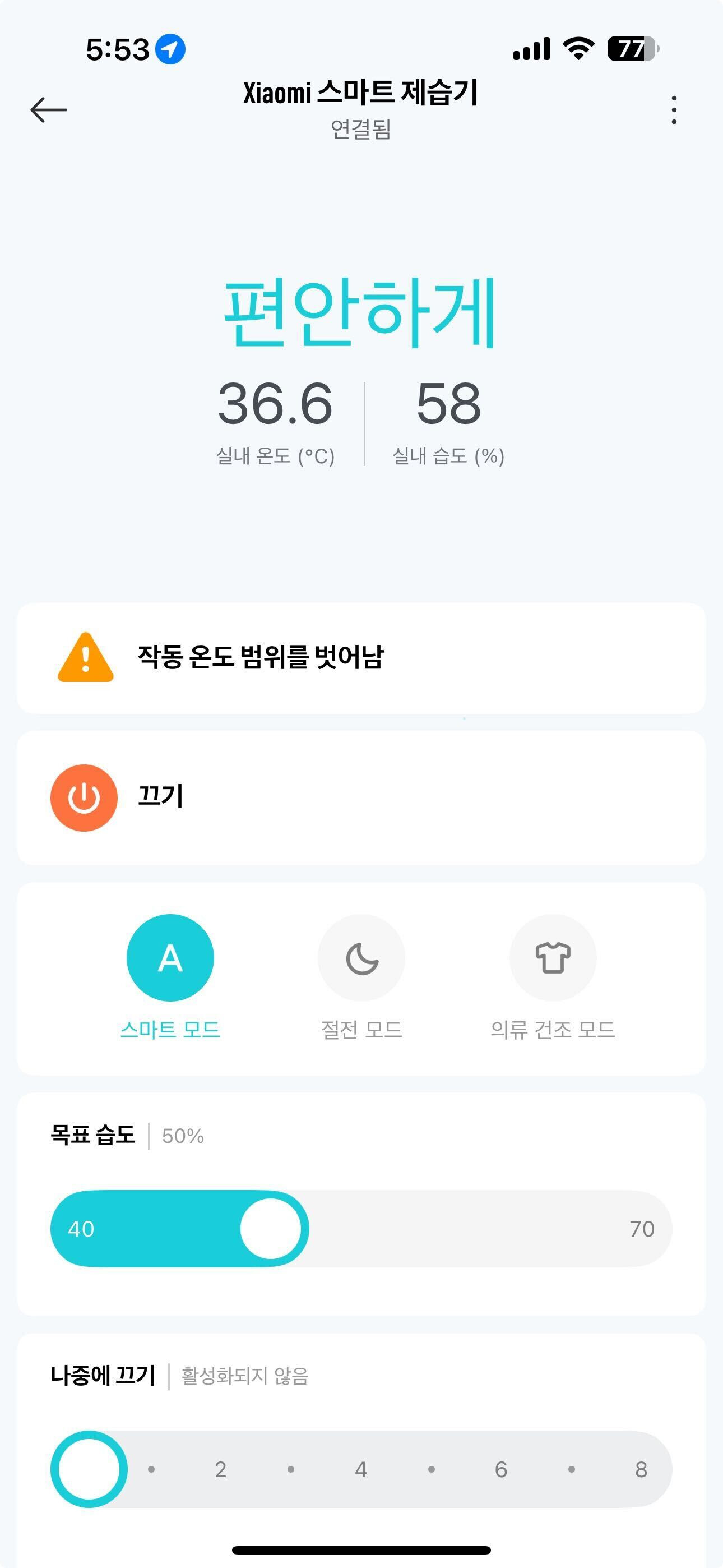Open the operating temperature out-of-range warning
The height and width of the screenshot is (1568, 723).
click(x=361, y=658)
